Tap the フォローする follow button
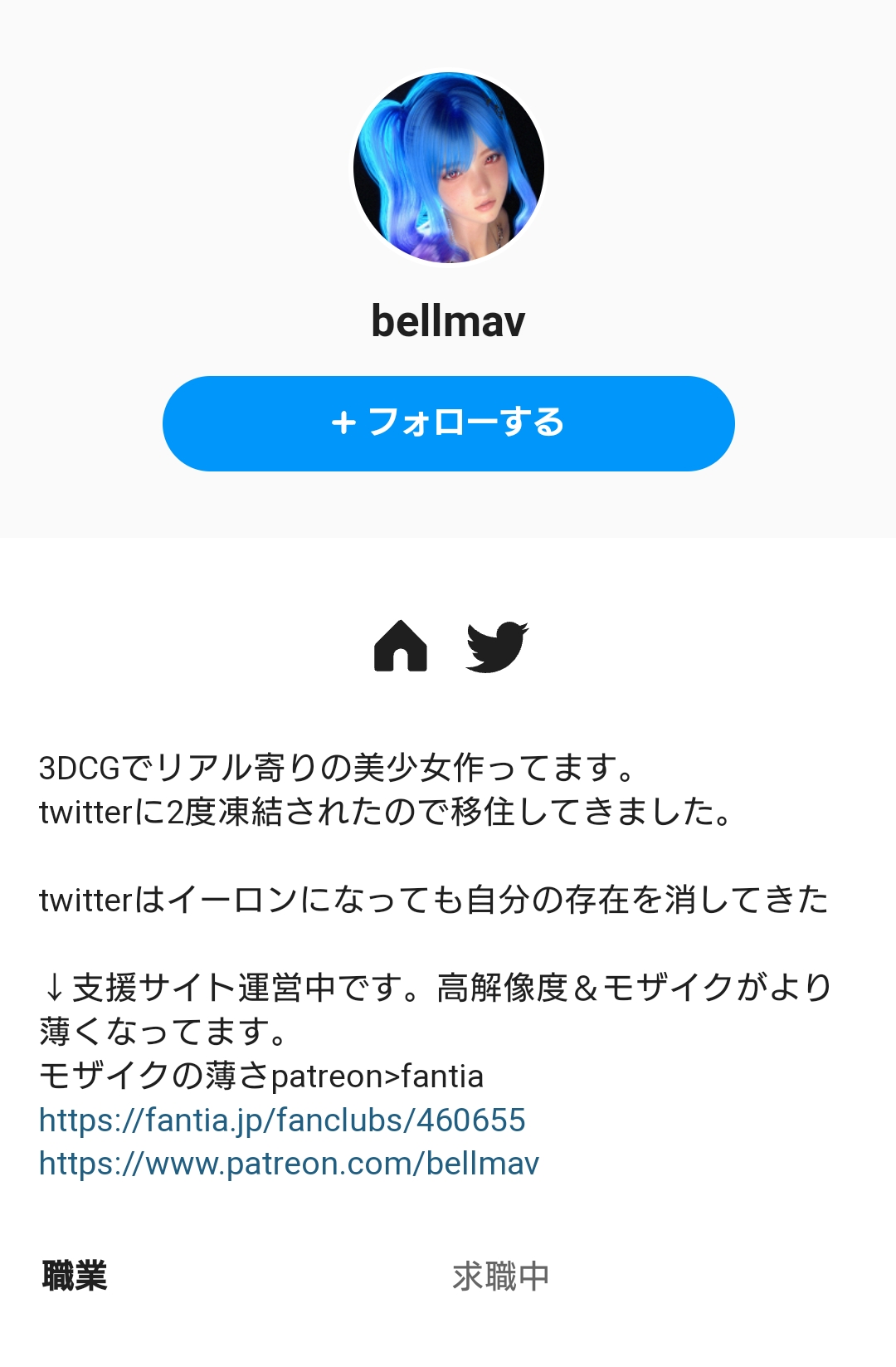The image size is (896, 1367). (x=448, y=423)
